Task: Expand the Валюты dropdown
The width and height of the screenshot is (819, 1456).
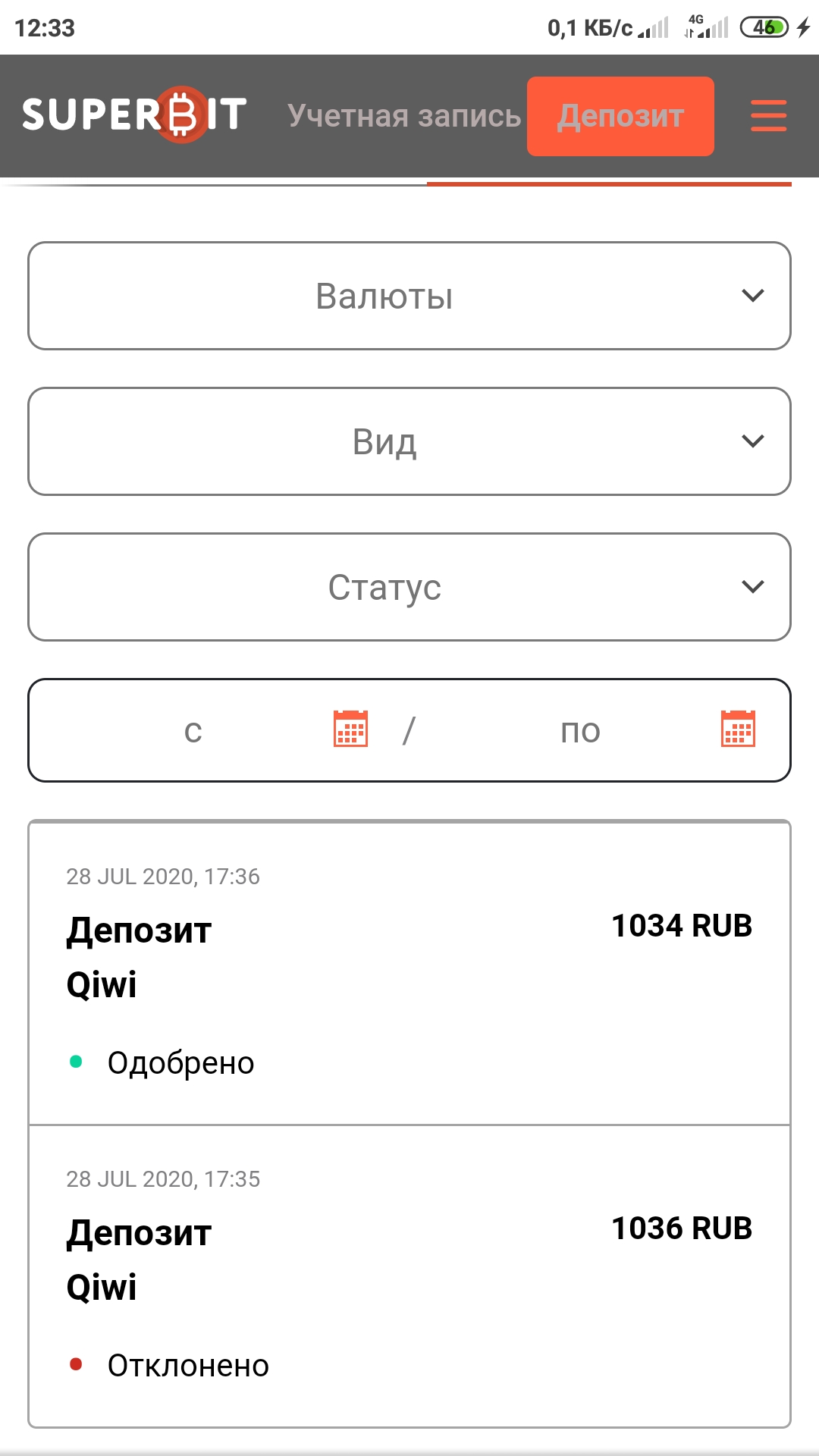Action: (409, 296)
